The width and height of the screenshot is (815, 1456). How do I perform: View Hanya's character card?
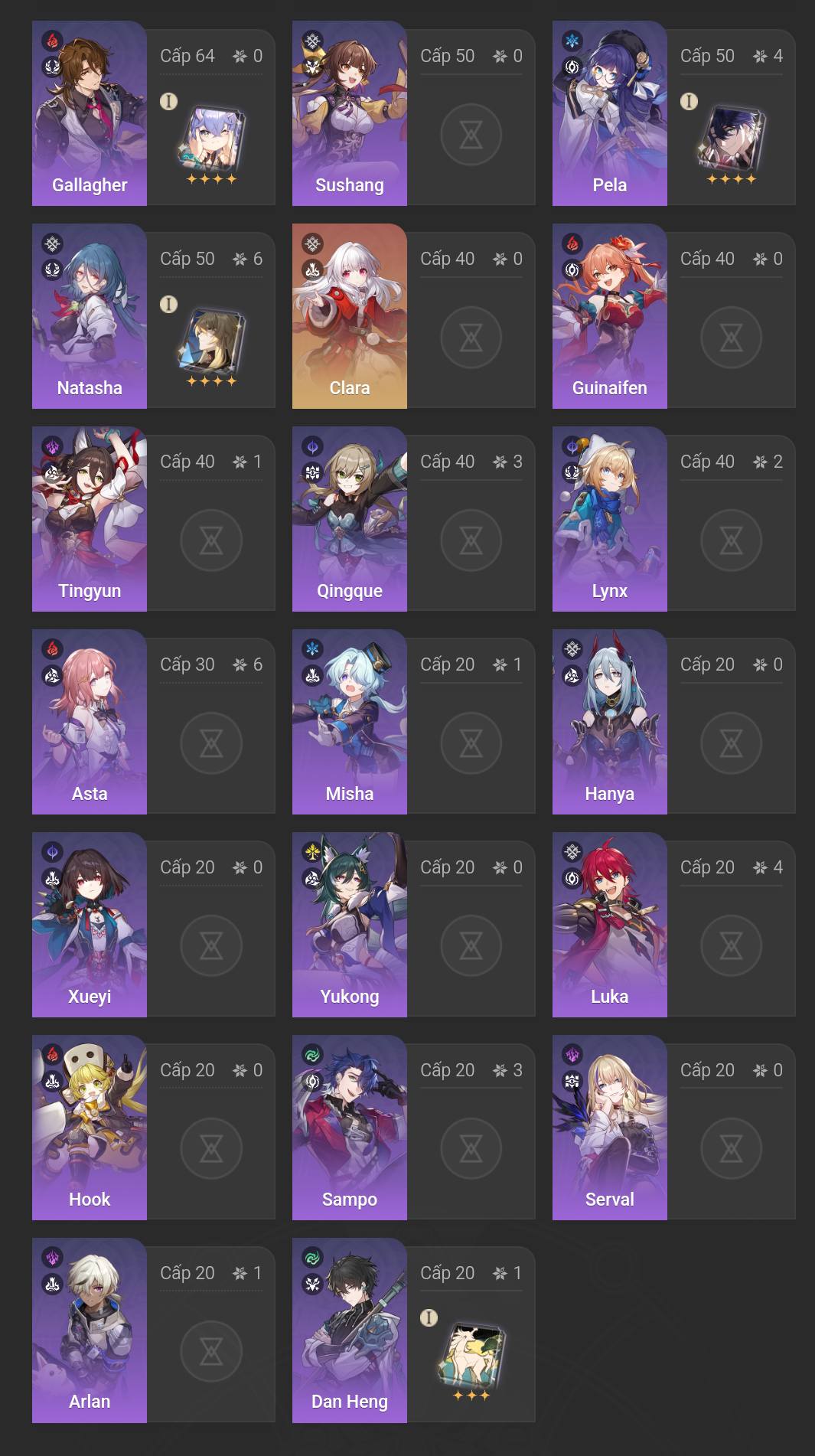610,722
